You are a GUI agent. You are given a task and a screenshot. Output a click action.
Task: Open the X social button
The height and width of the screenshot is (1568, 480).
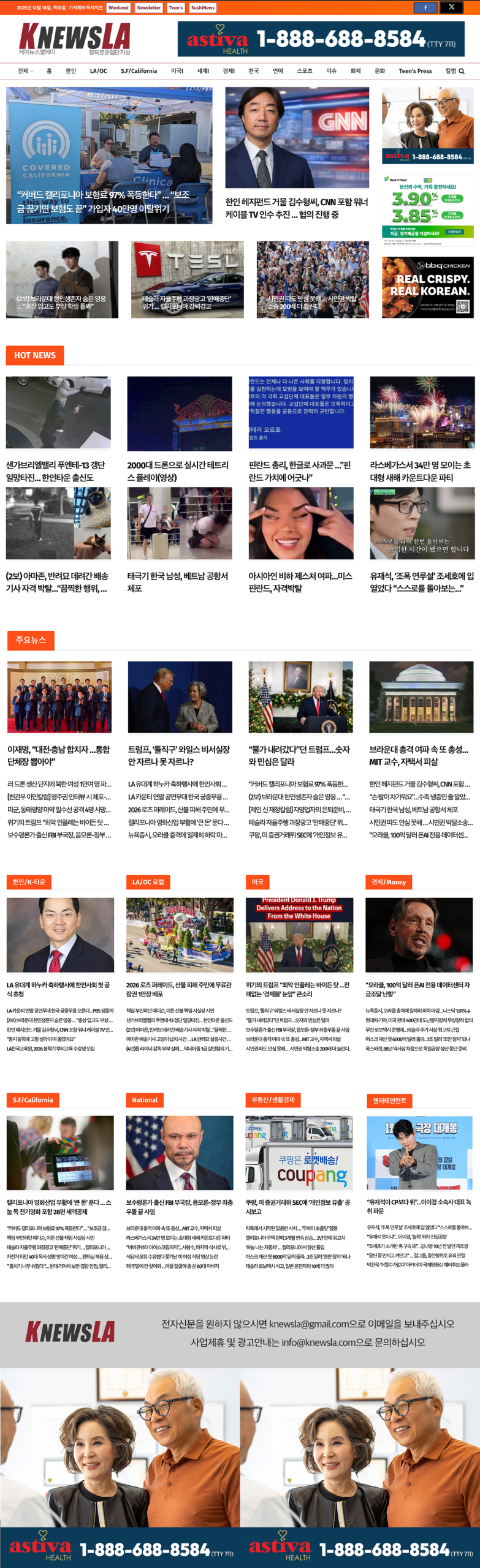coord(451,7)
